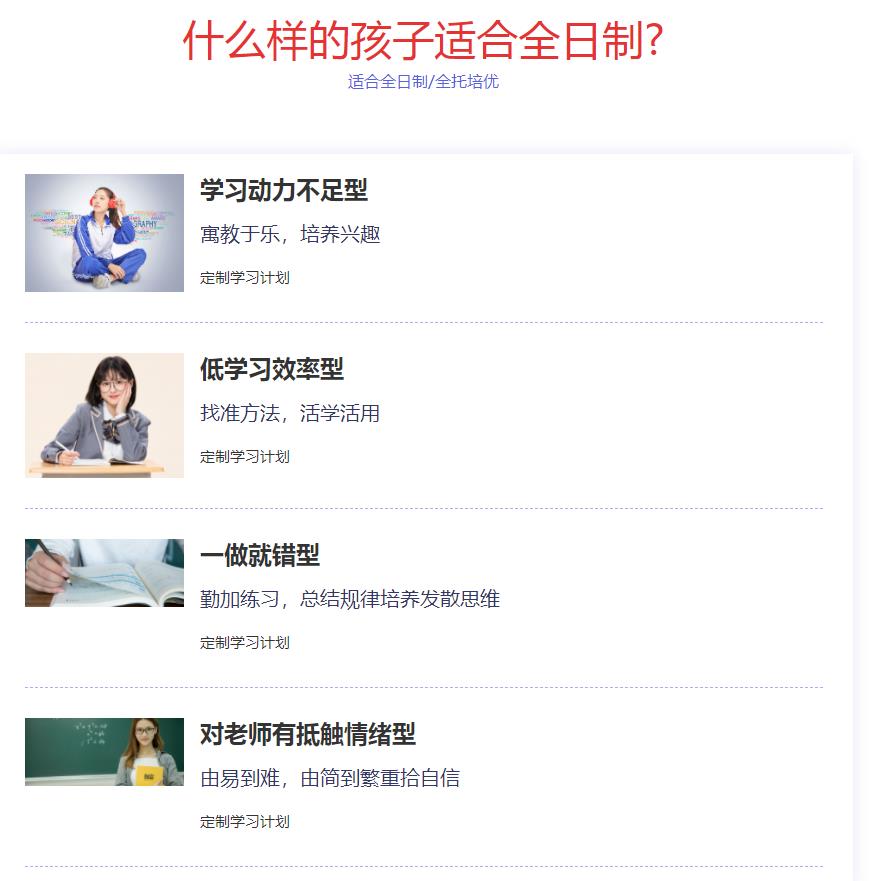Open 定制学习计划 under 一做就错型

[245, 643]
